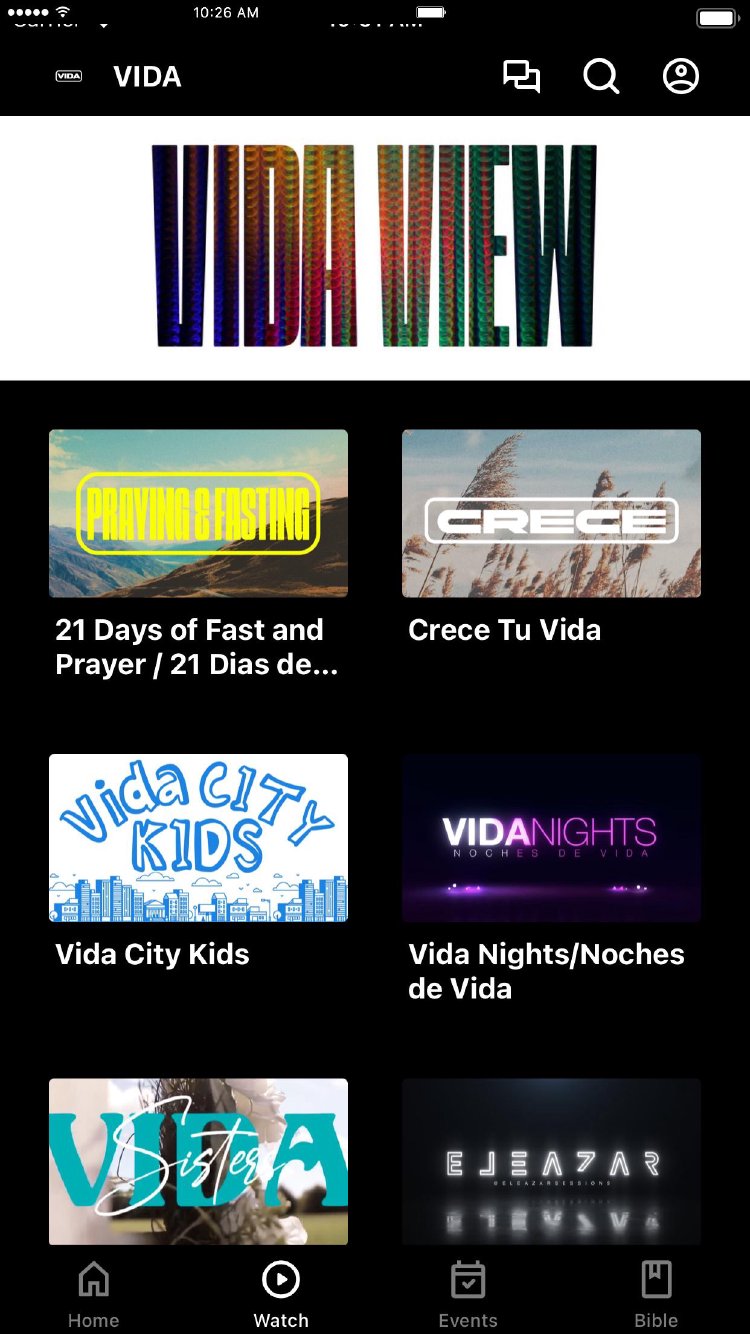Open the user profile icon
This screenshot has height=1334, width=750.
[681, 77]
